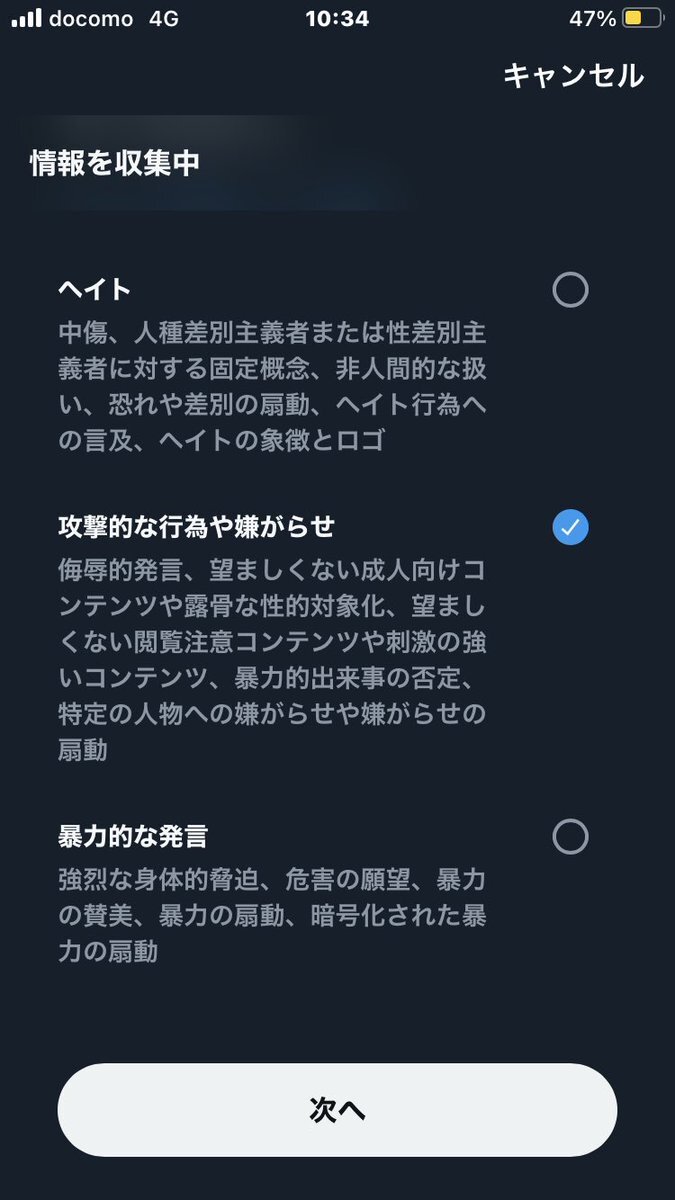
Task: Deselect 攻撃的な行為や嫌がらせ option
Action: (570, 527)
